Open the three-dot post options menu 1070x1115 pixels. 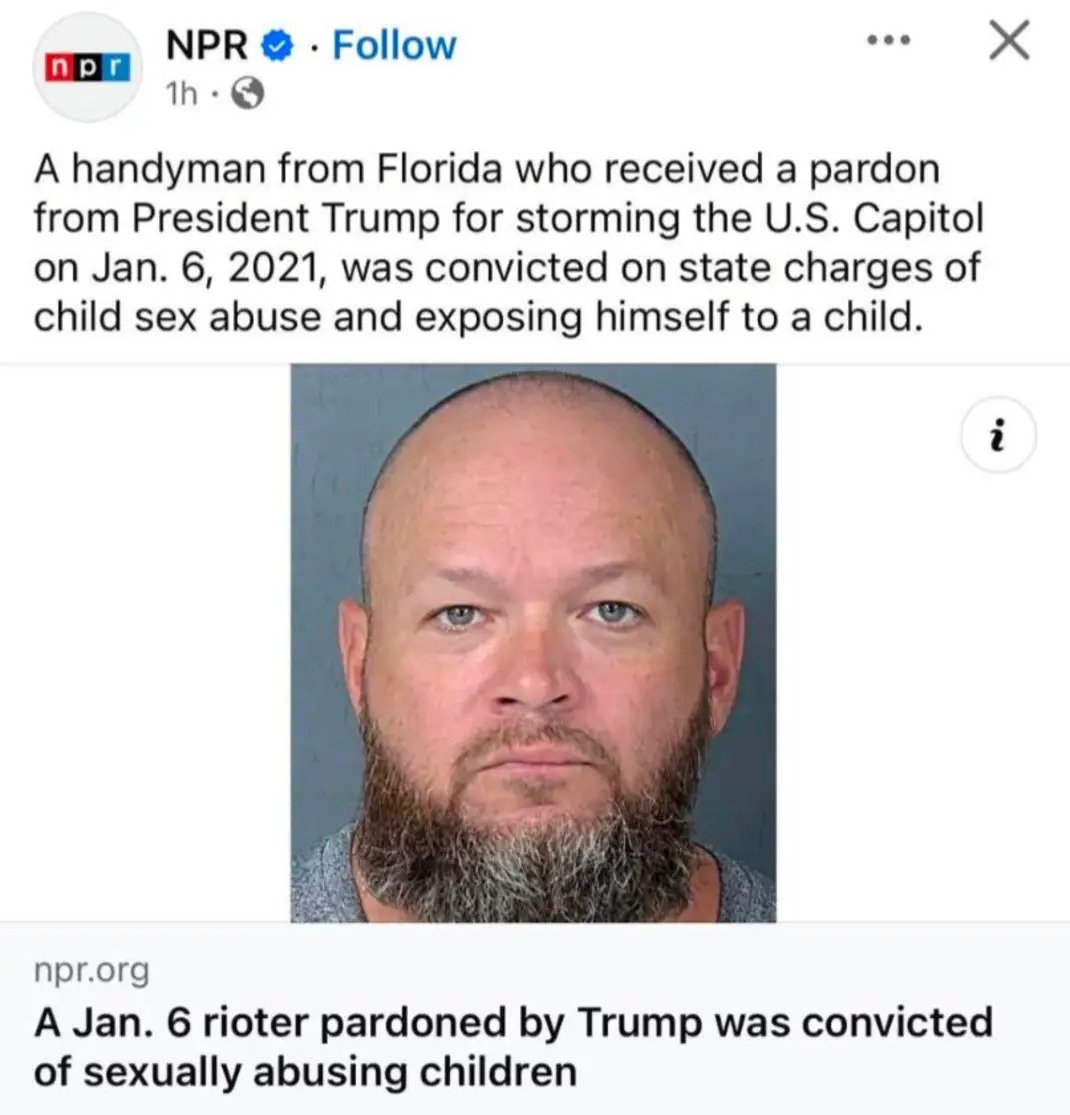click(x=889, y=42)
